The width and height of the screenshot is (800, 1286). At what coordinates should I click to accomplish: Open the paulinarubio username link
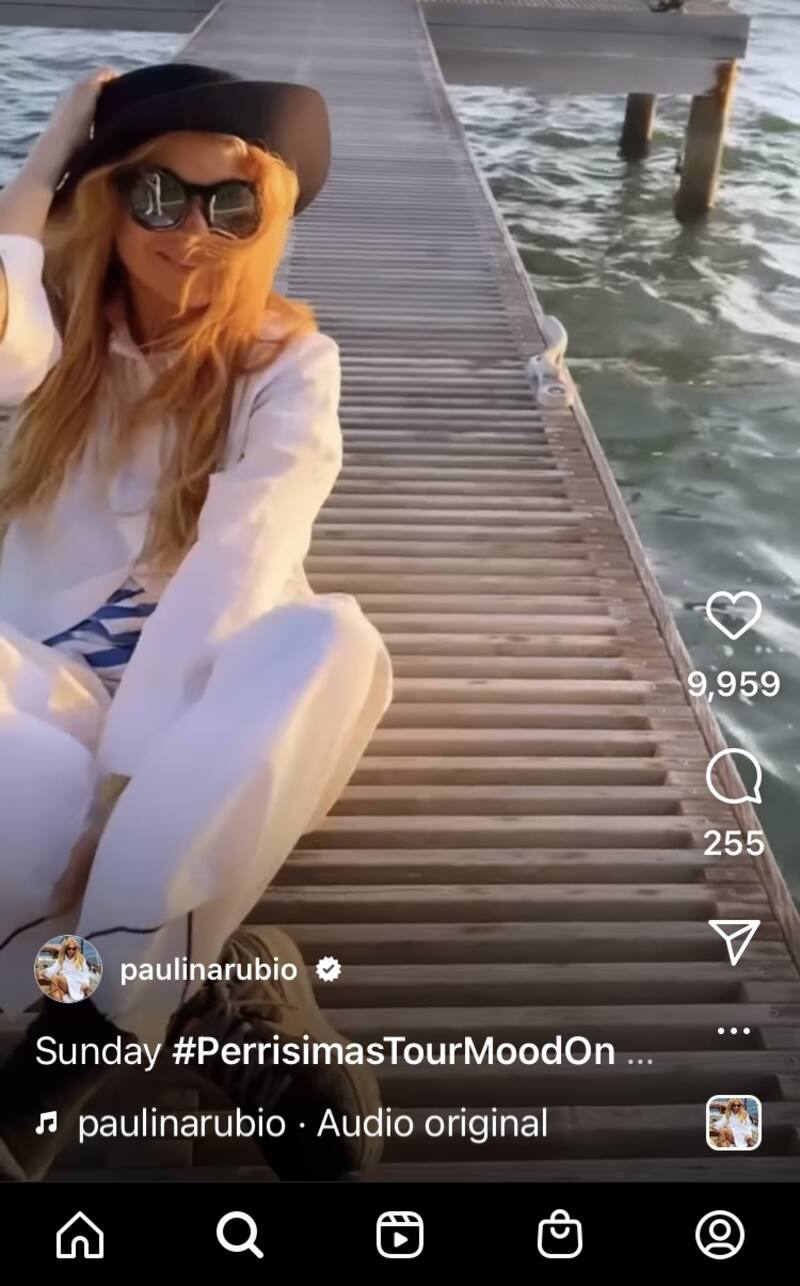point(208,970)
